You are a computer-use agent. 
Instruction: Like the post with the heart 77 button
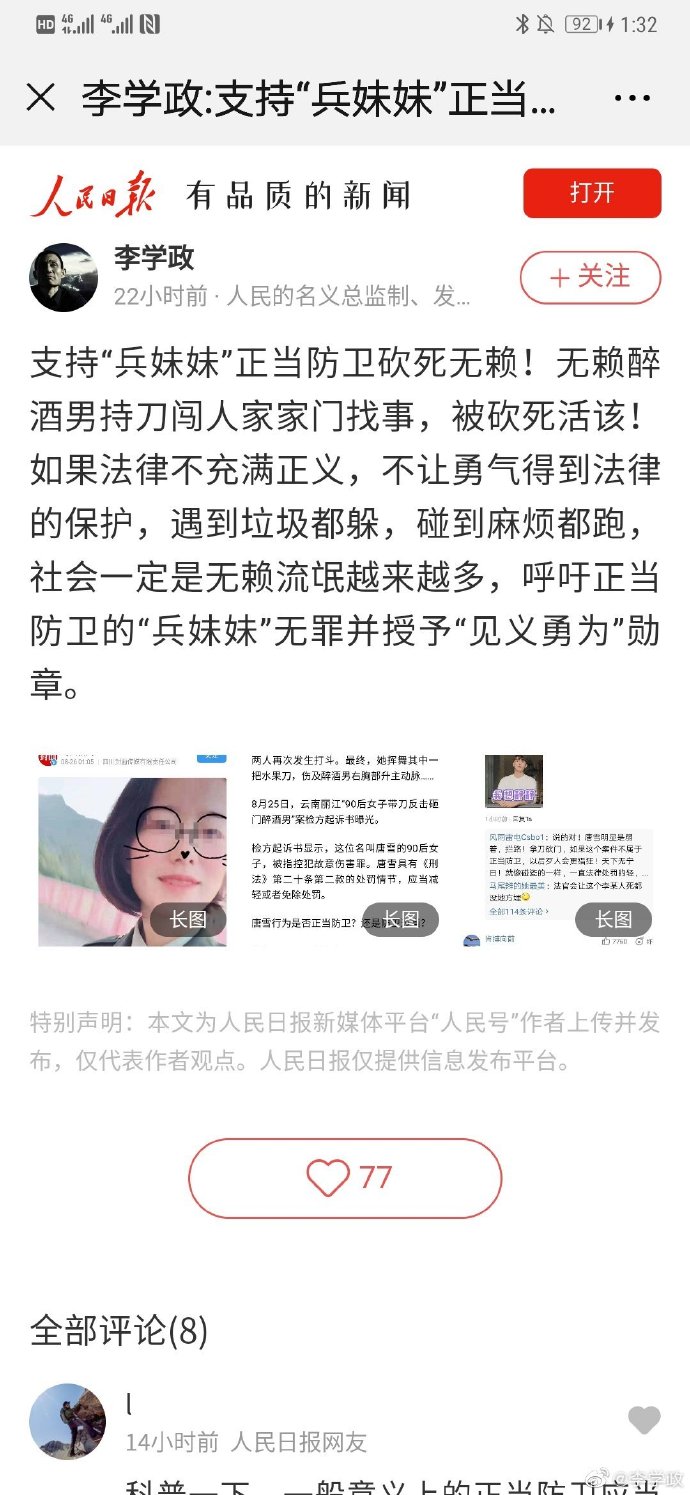(345, 1178)
